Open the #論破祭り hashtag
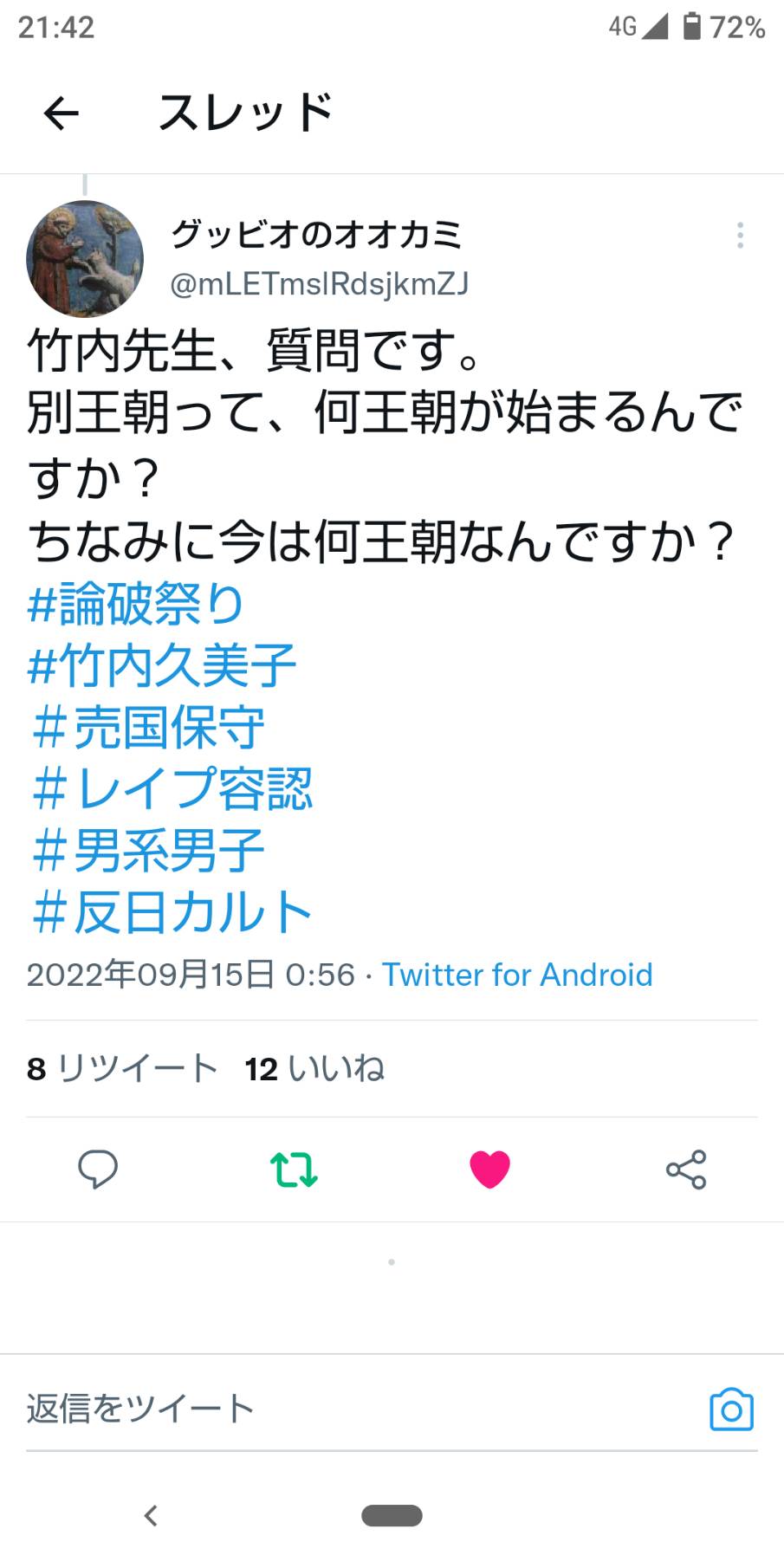 tap(136, 604)
